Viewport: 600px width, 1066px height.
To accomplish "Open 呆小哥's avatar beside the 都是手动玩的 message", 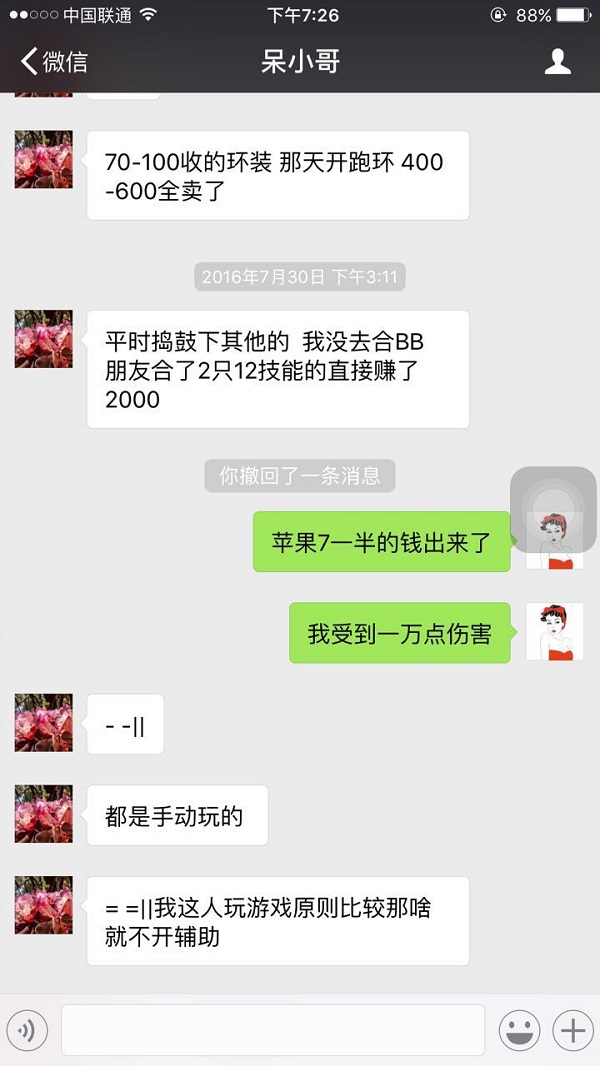I will (43, 814).
